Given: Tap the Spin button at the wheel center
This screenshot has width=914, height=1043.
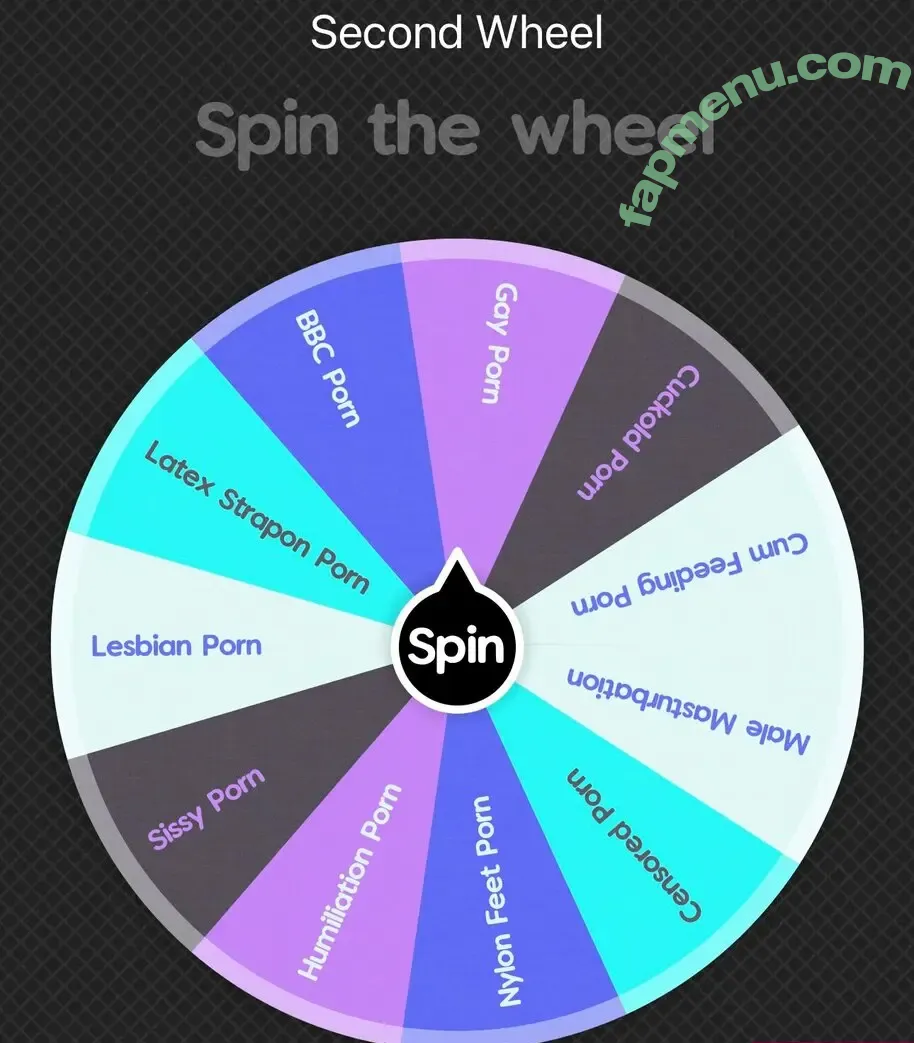Looking at the screenshot, I should [x=457, y=647].
